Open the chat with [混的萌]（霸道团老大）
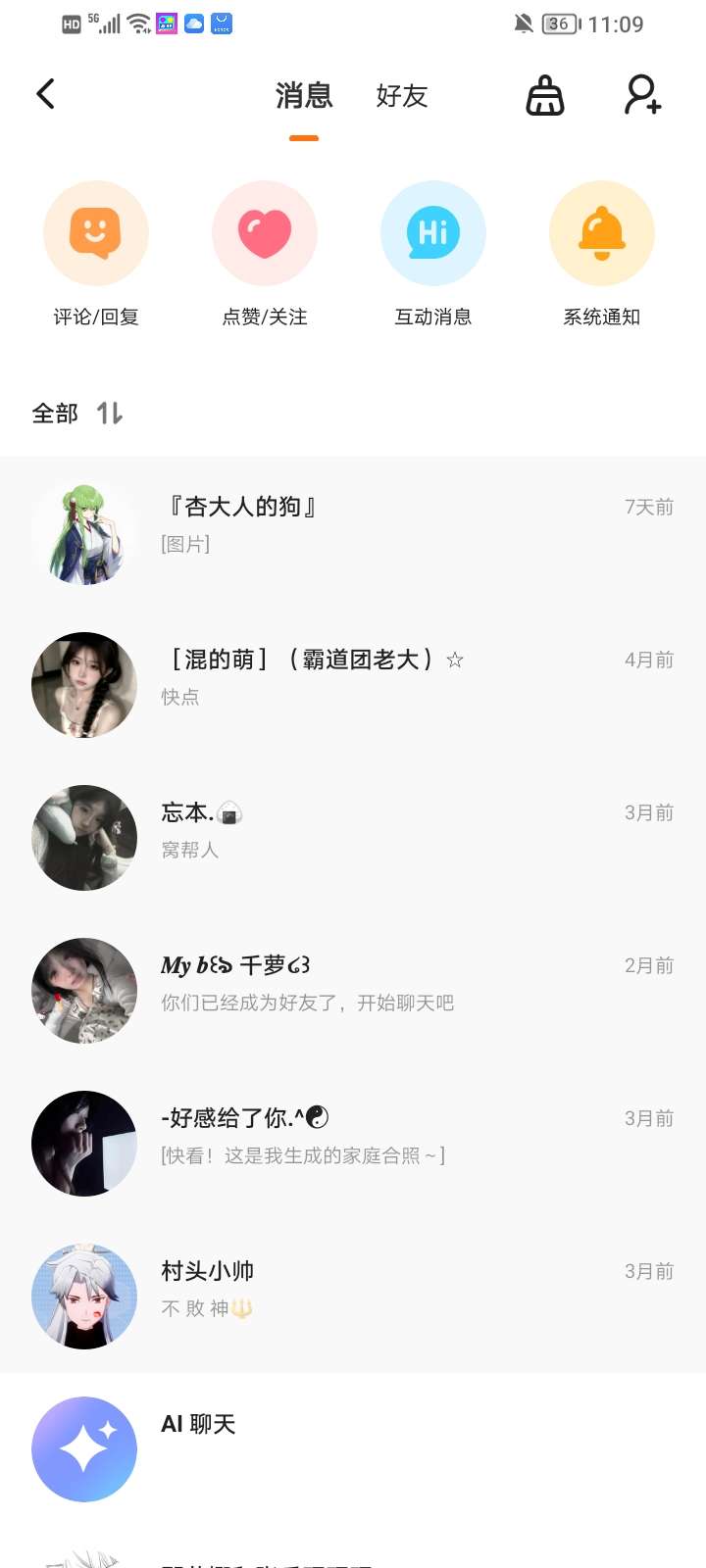Image resolution: width=706 pixels, height=1568 pixels. tap(353, 685)
